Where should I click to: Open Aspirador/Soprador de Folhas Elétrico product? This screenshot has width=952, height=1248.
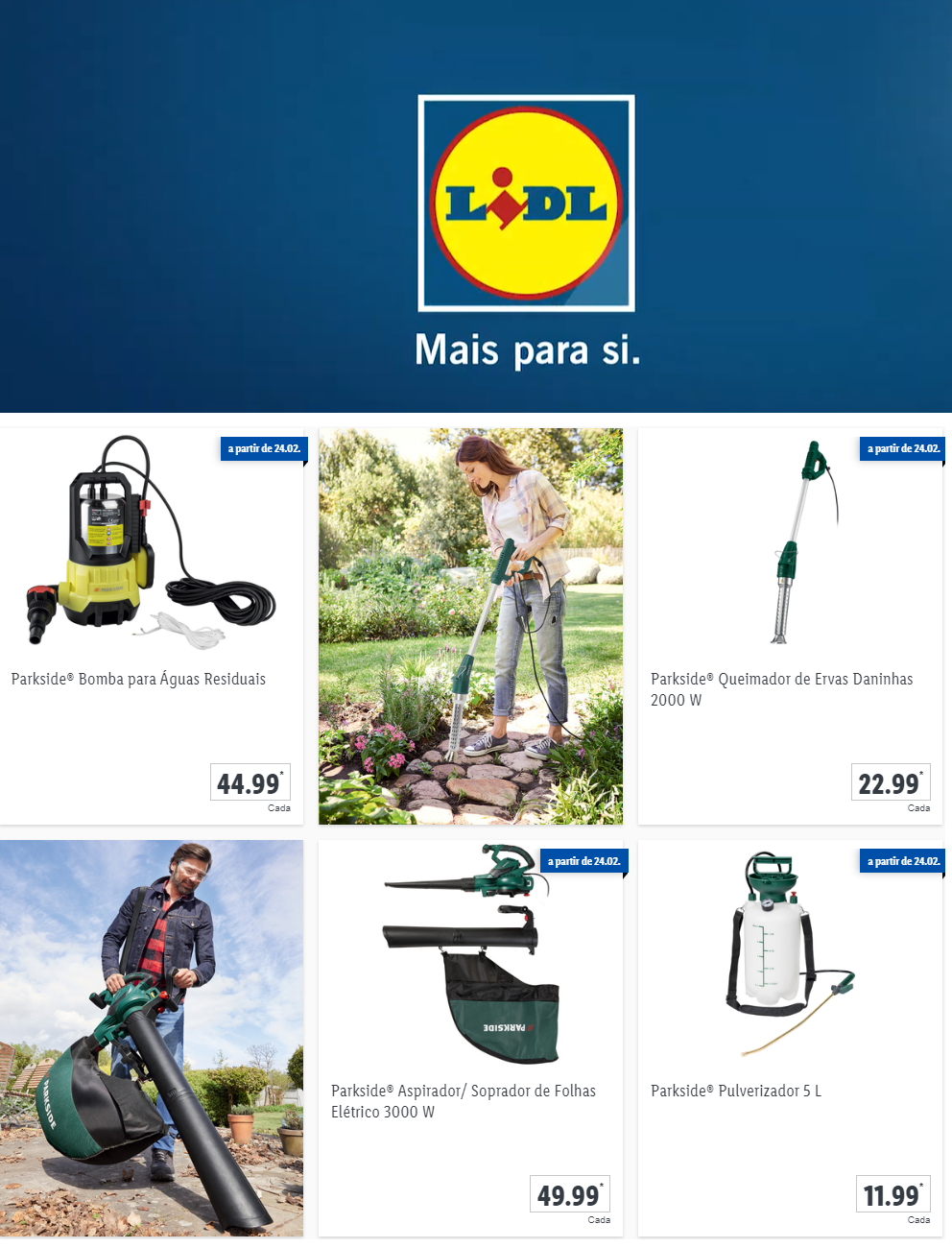464,1100
